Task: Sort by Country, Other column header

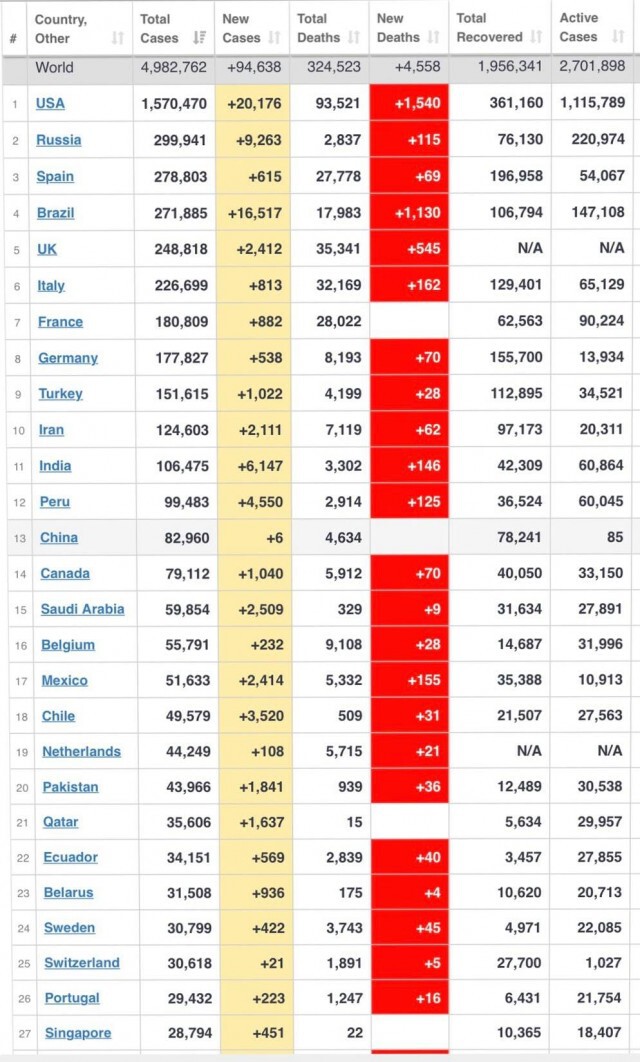Action: (80, 28)
